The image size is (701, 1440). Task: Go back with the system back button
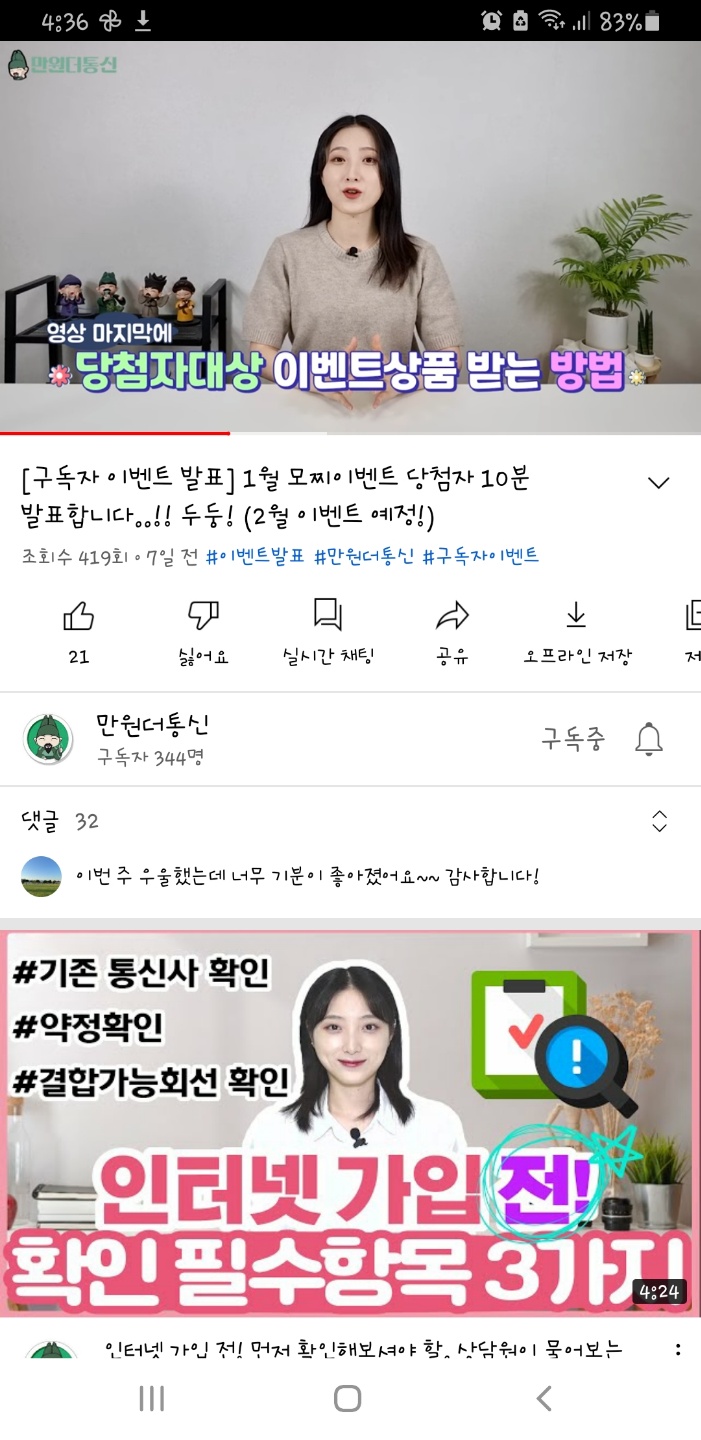544,1398
